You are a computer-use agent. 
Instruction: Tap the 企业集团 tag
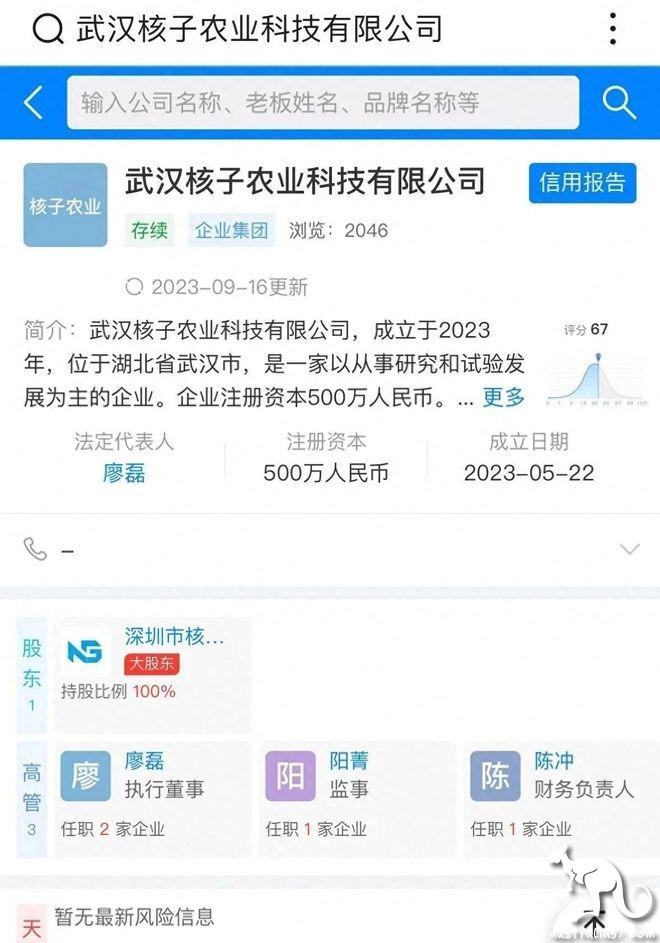(x=231, y=231)
